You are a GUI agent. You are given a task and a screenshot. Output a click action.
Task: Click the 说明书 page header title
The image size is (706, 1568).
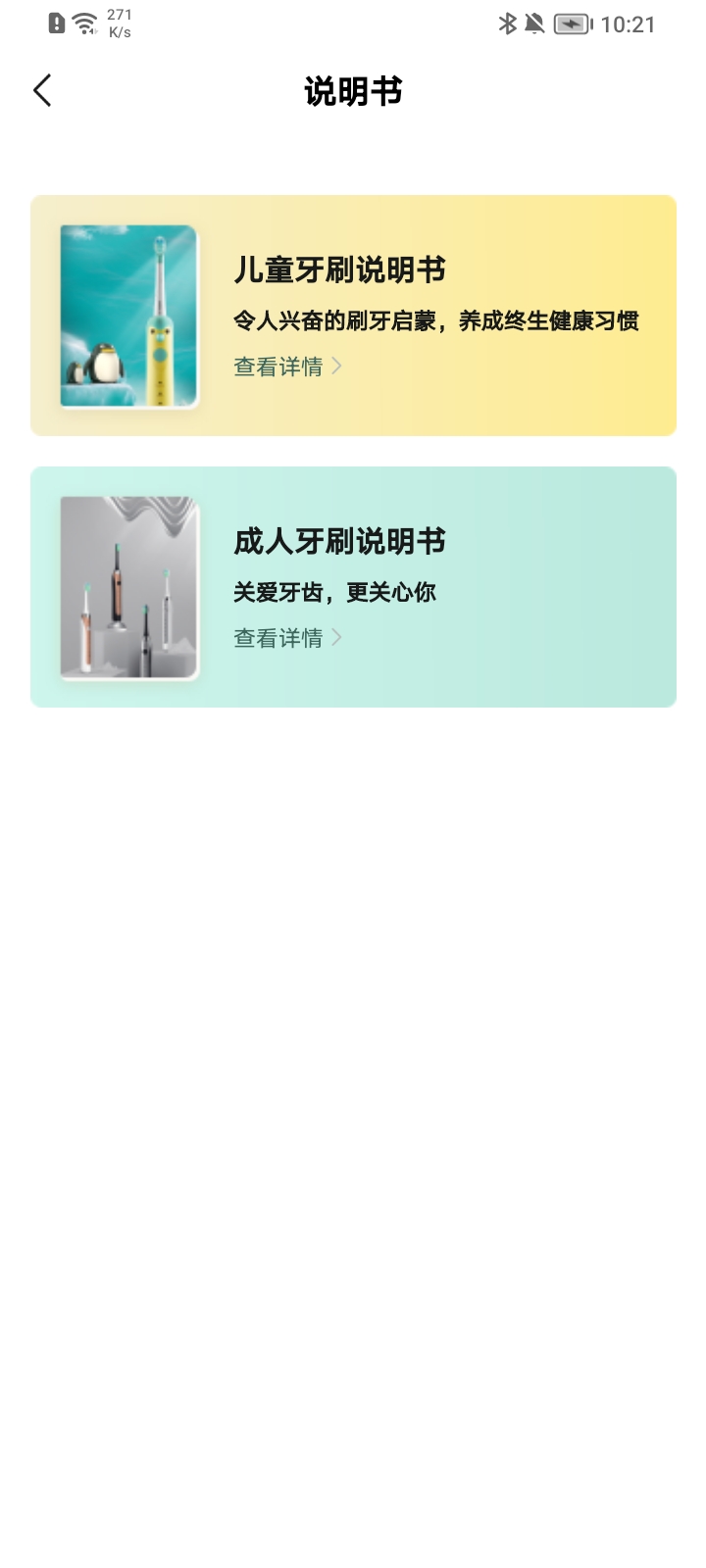click(x=352, y=91)
